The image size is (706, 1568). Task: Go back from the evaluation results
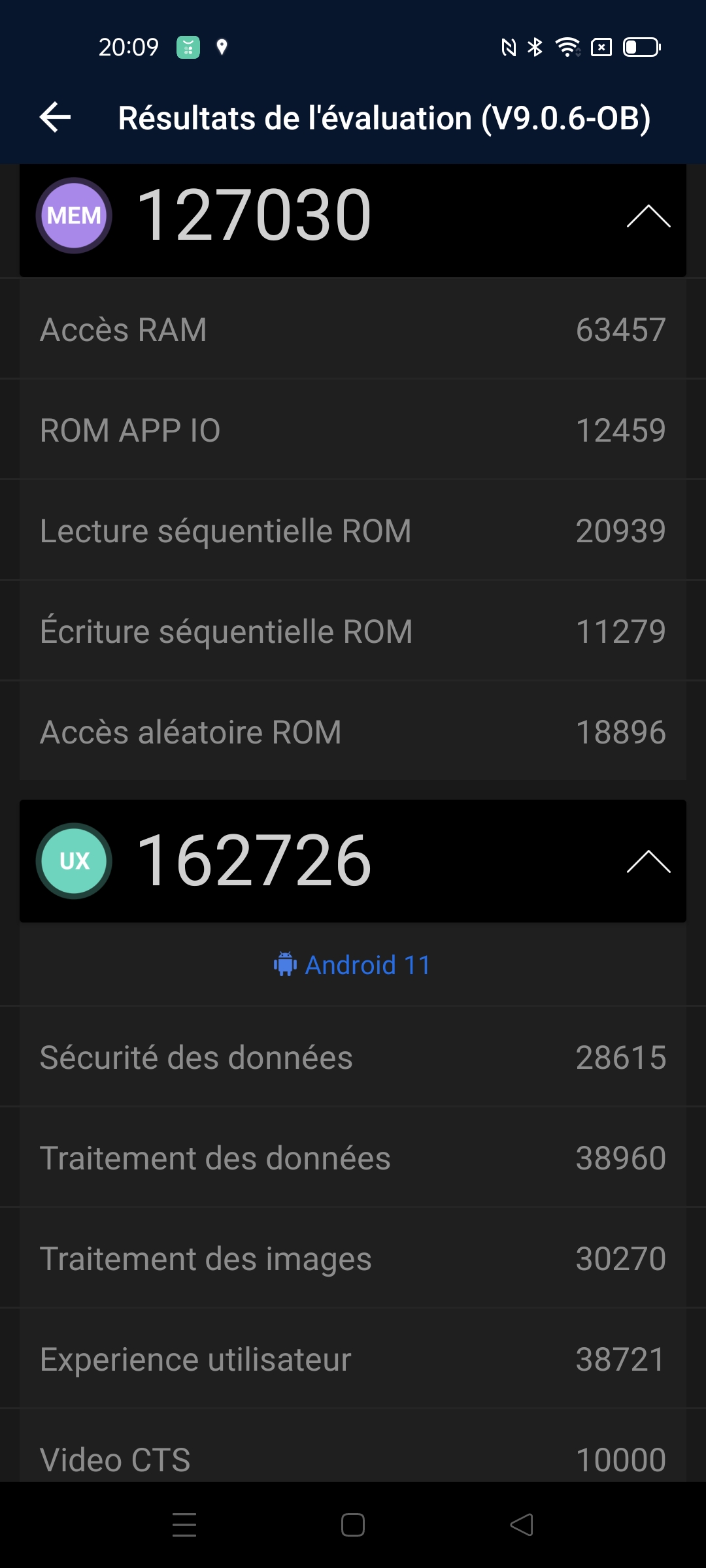tap(56, 118)
